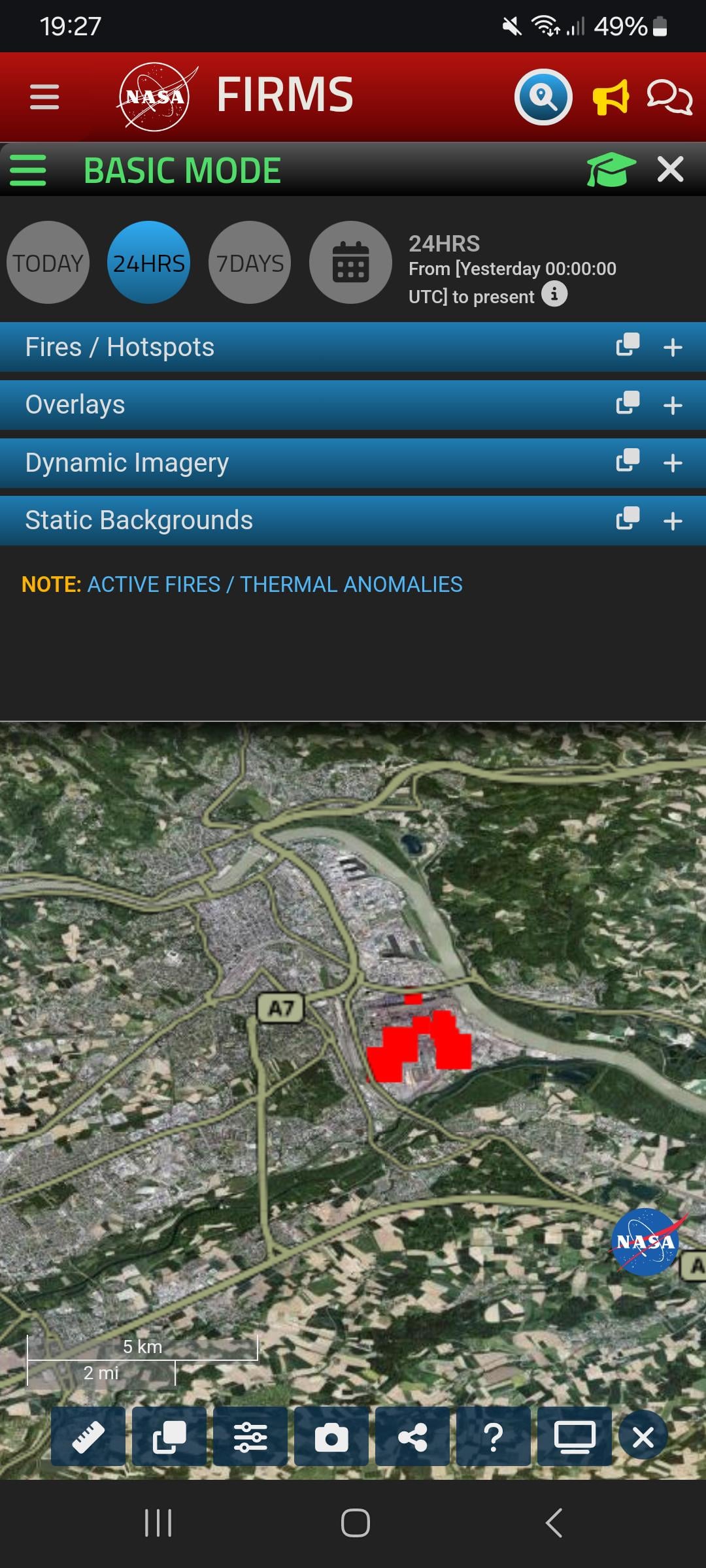Open the feedback chat icon
The width and height of the screenshot is (706, 1568).
(669, 97)
